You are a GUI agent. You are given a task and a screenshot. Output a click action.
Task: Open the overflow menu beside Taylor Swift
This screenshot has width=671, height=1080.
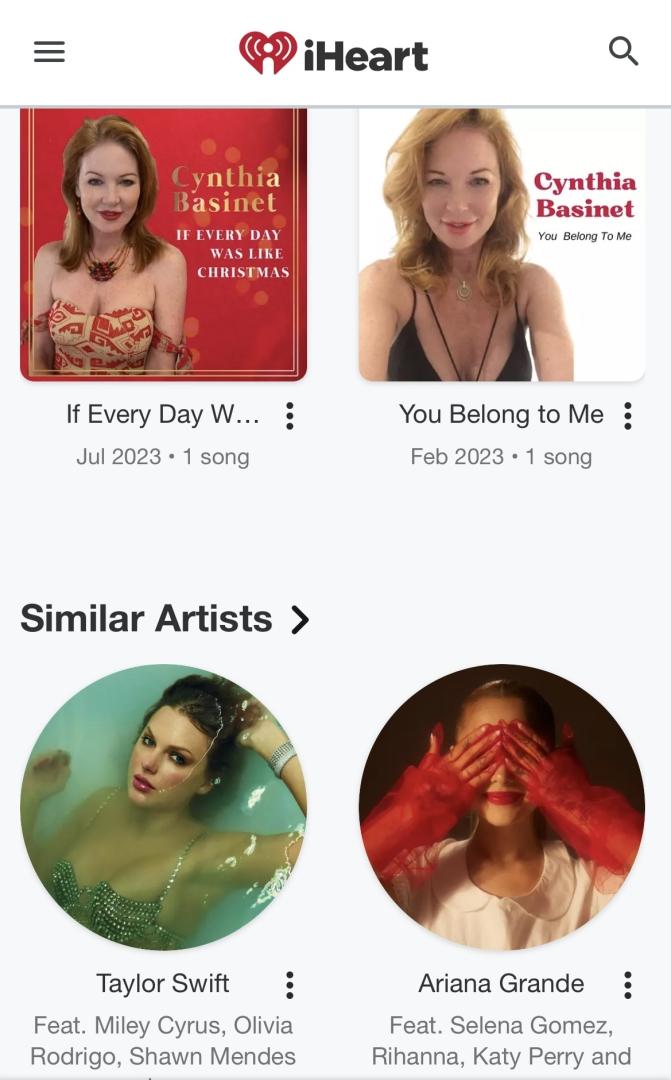289,985
